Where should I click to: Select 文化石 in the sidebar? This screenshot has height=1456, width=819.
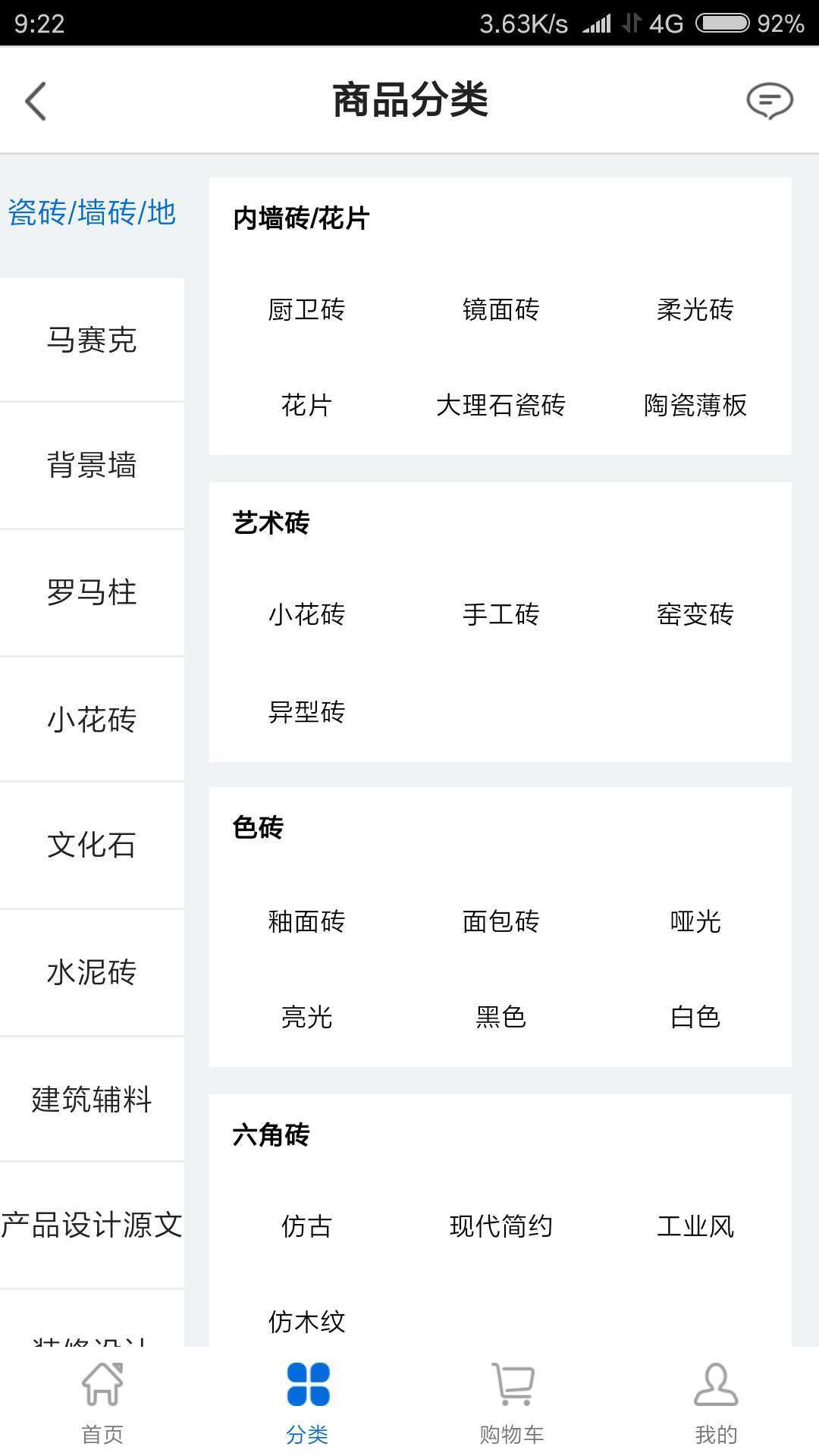pos(92,845)
